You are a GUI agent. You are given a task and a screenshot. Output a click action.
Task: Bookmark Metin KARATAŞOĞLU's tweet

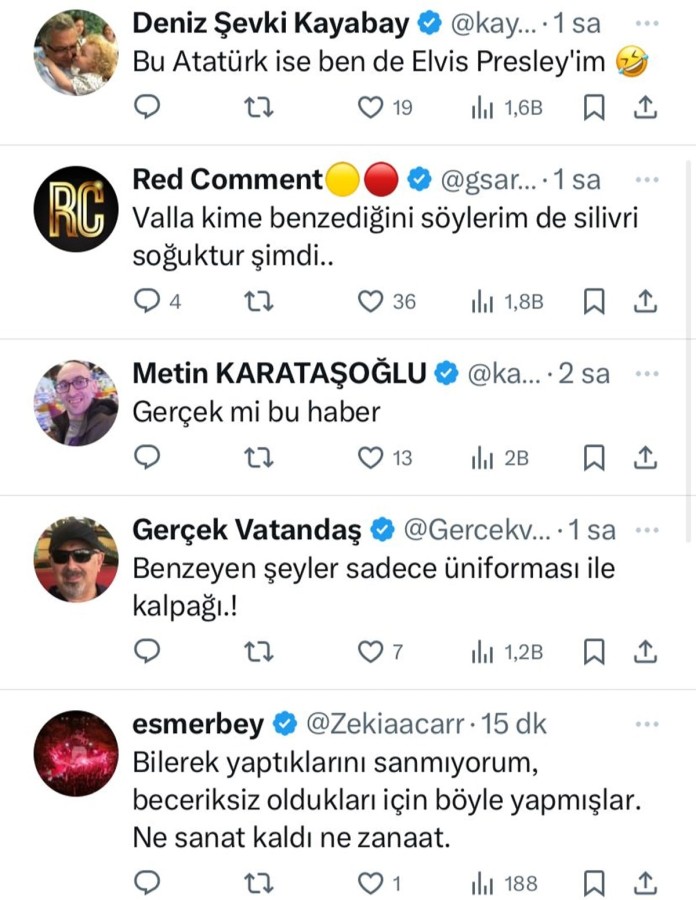click(594, 457)
